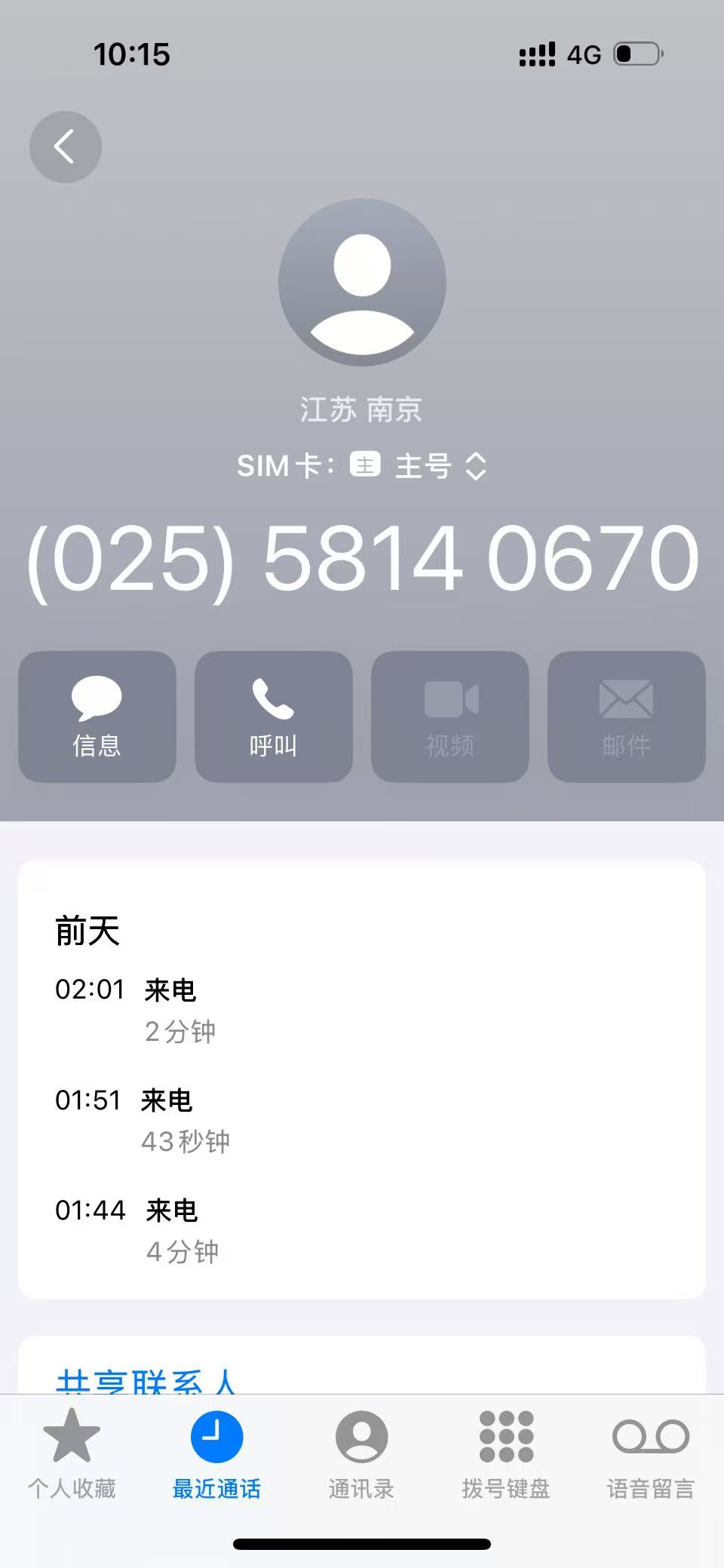Open the SIM卡 主号 selector

pyautogui.click(x=422, y=466)
